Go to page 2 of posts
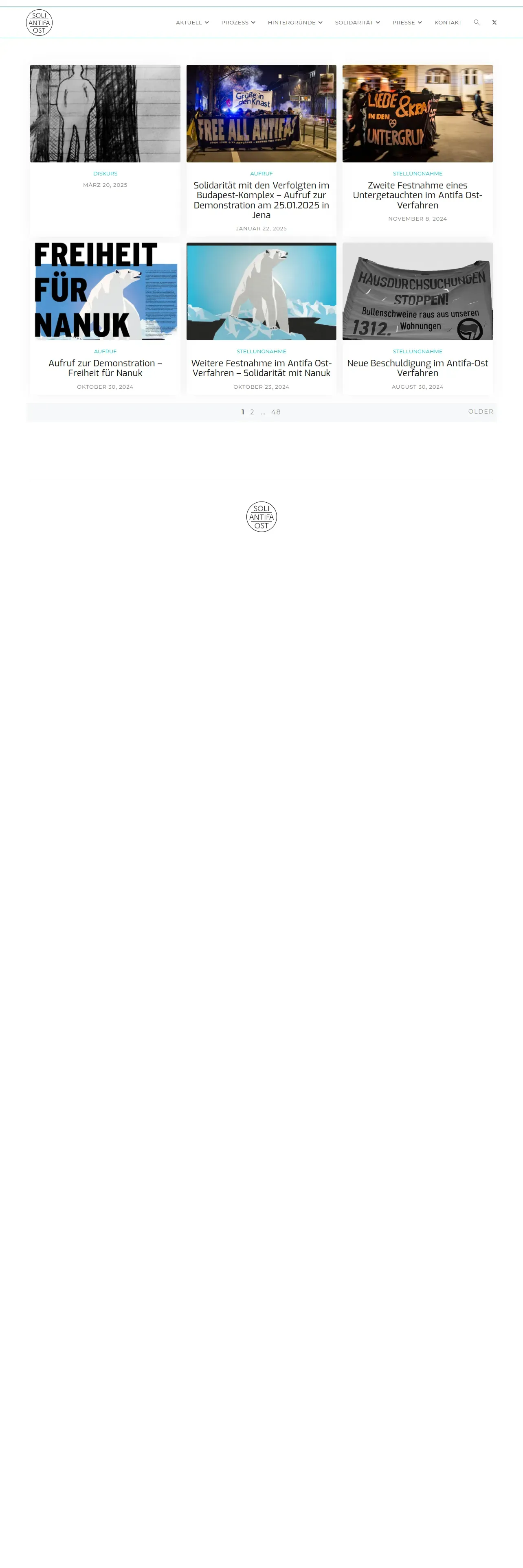The width and height of the screenshot is (523, 1568). point(252,412)
